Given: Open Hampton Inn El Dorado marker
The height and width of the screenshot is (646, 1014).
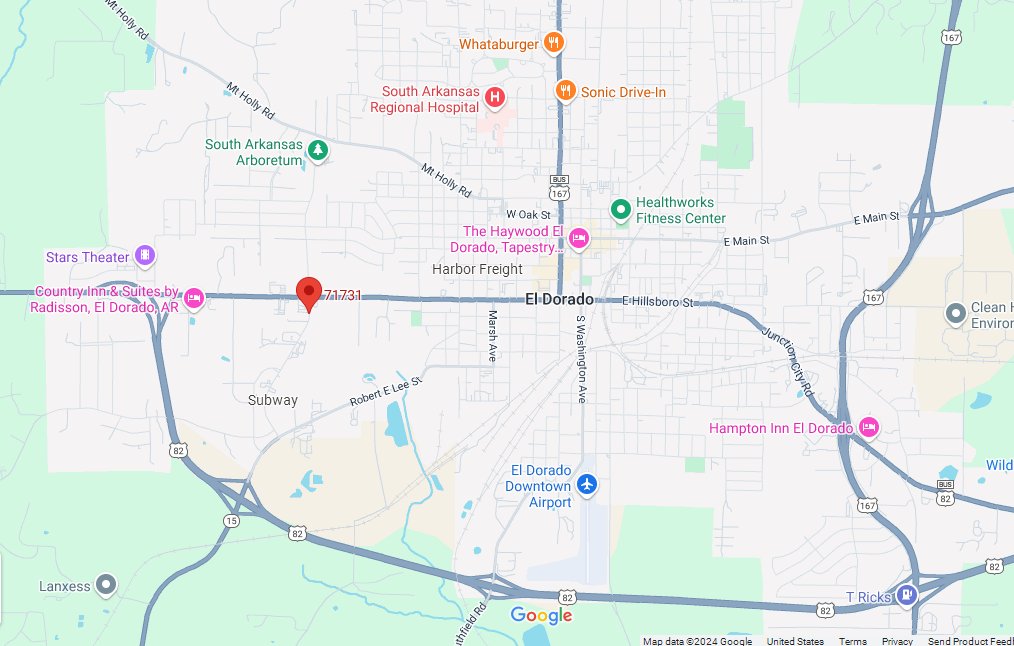Looking at the screenshot, I should pyautogui.click(x=868, y=428).
